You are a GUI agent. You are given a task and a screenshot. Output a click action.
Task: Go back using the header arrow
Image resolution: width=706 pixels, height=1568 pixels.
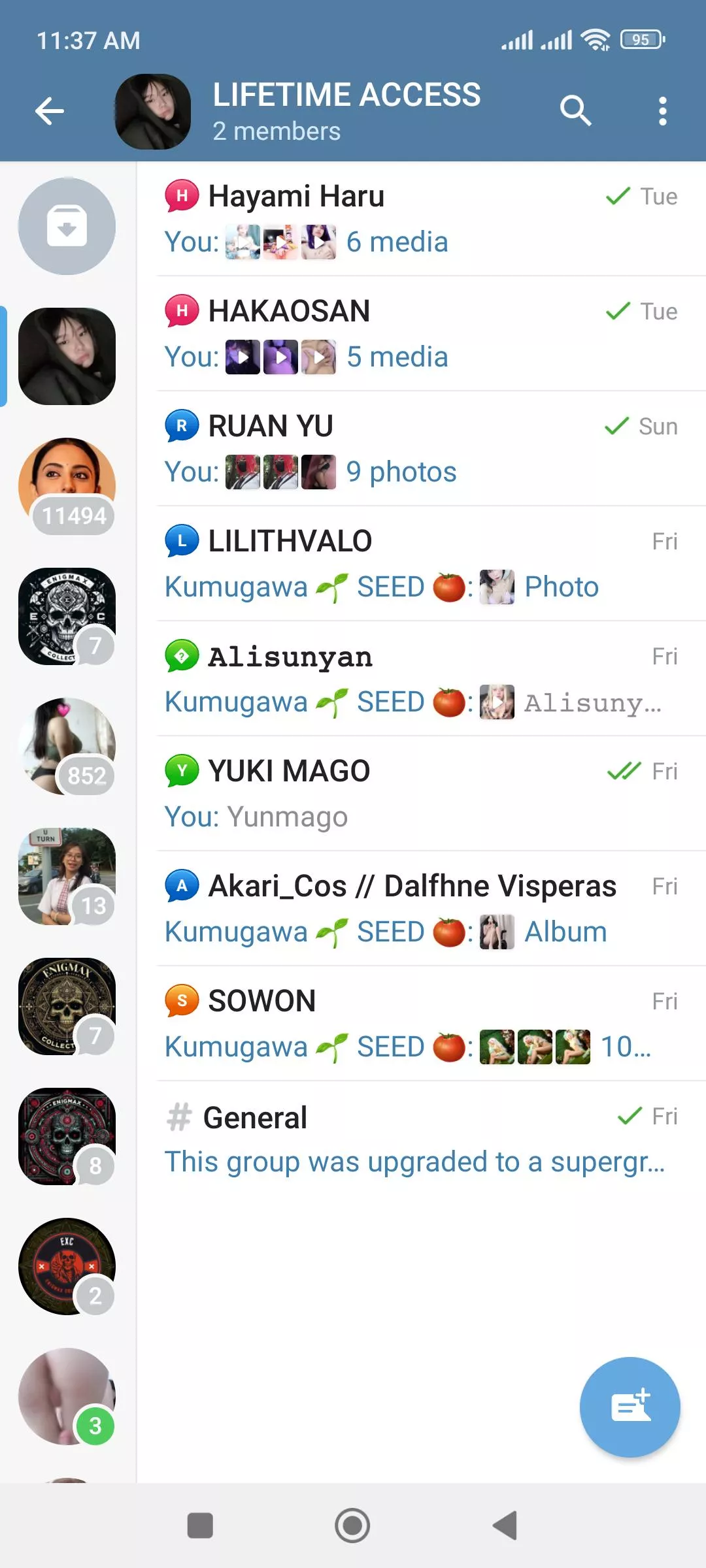(50, 111)
